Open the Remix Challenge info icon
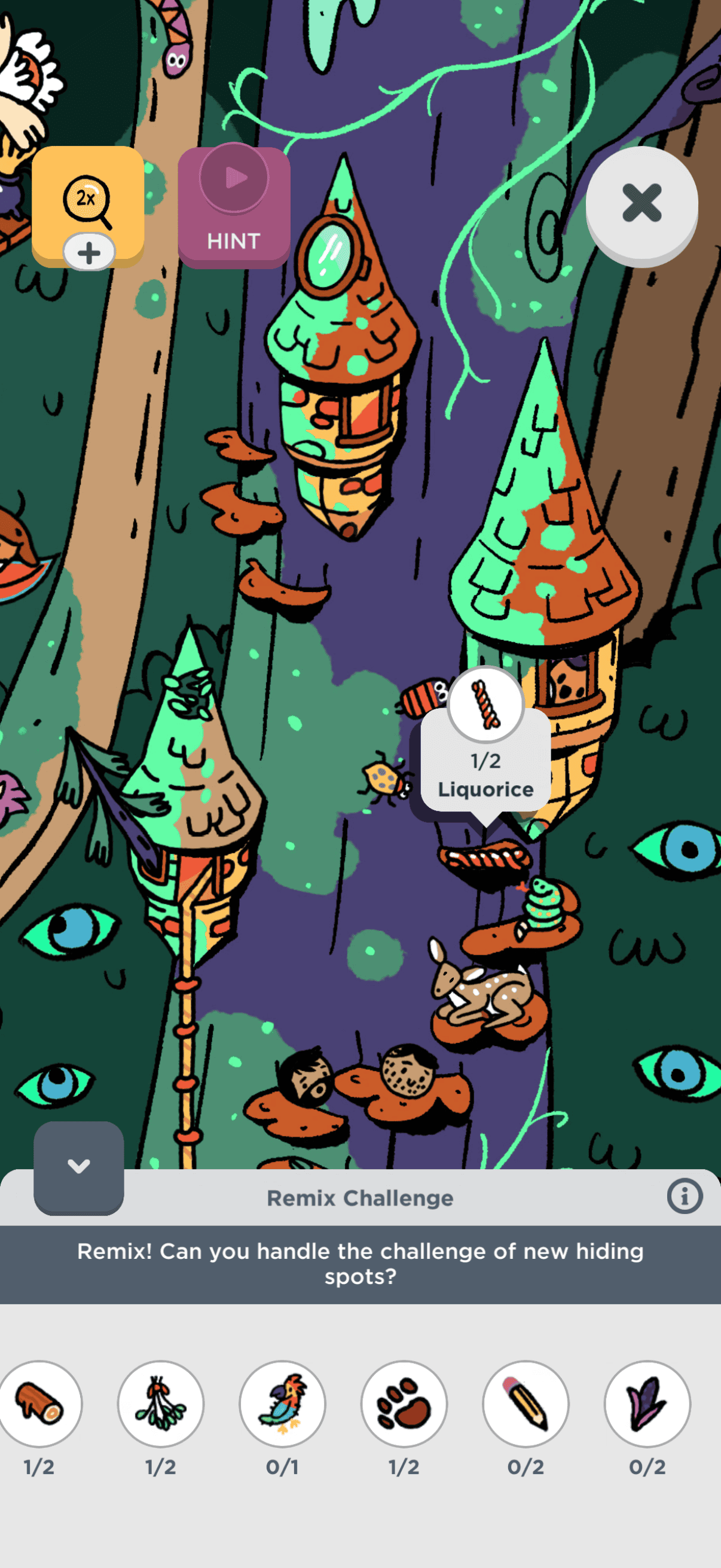Screen dimensions: 721x1568 click(x=685, y=1196)
